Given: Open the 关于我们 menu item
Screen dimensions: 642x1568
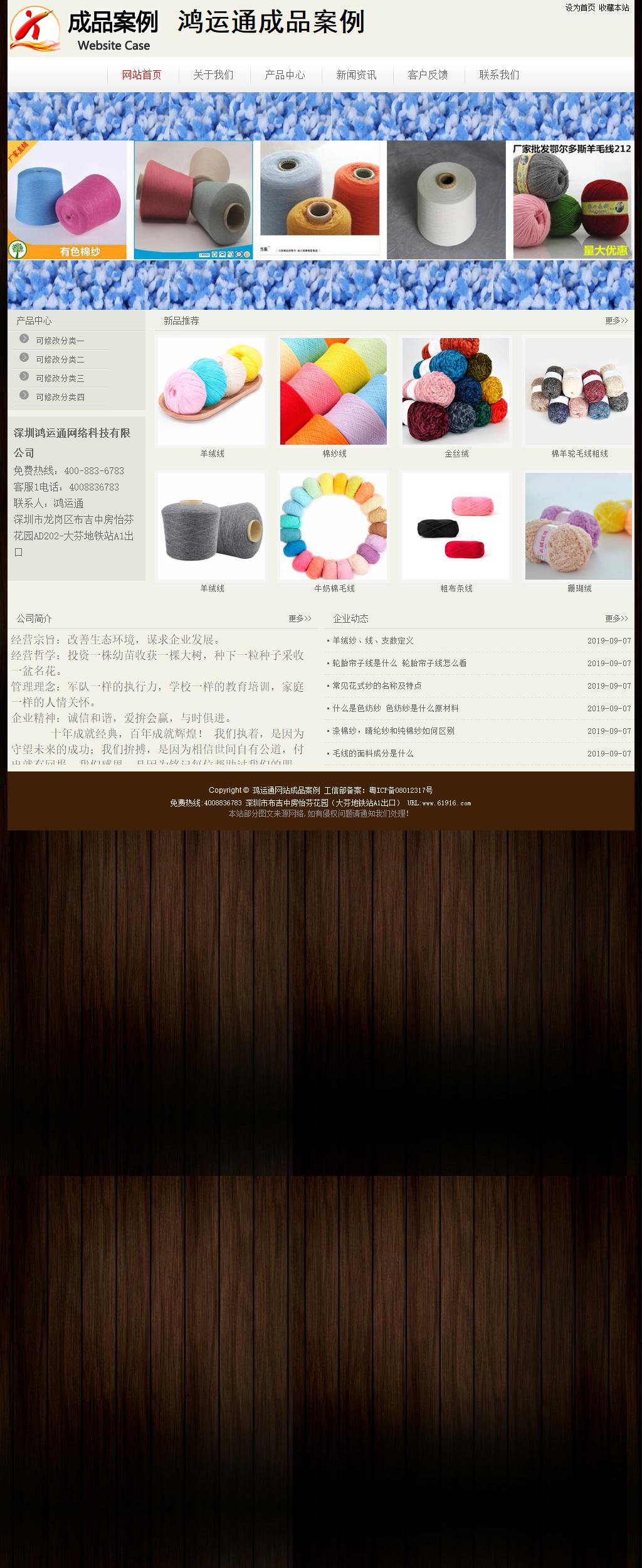Looking at the screenshot, I should tap(213, 74).
